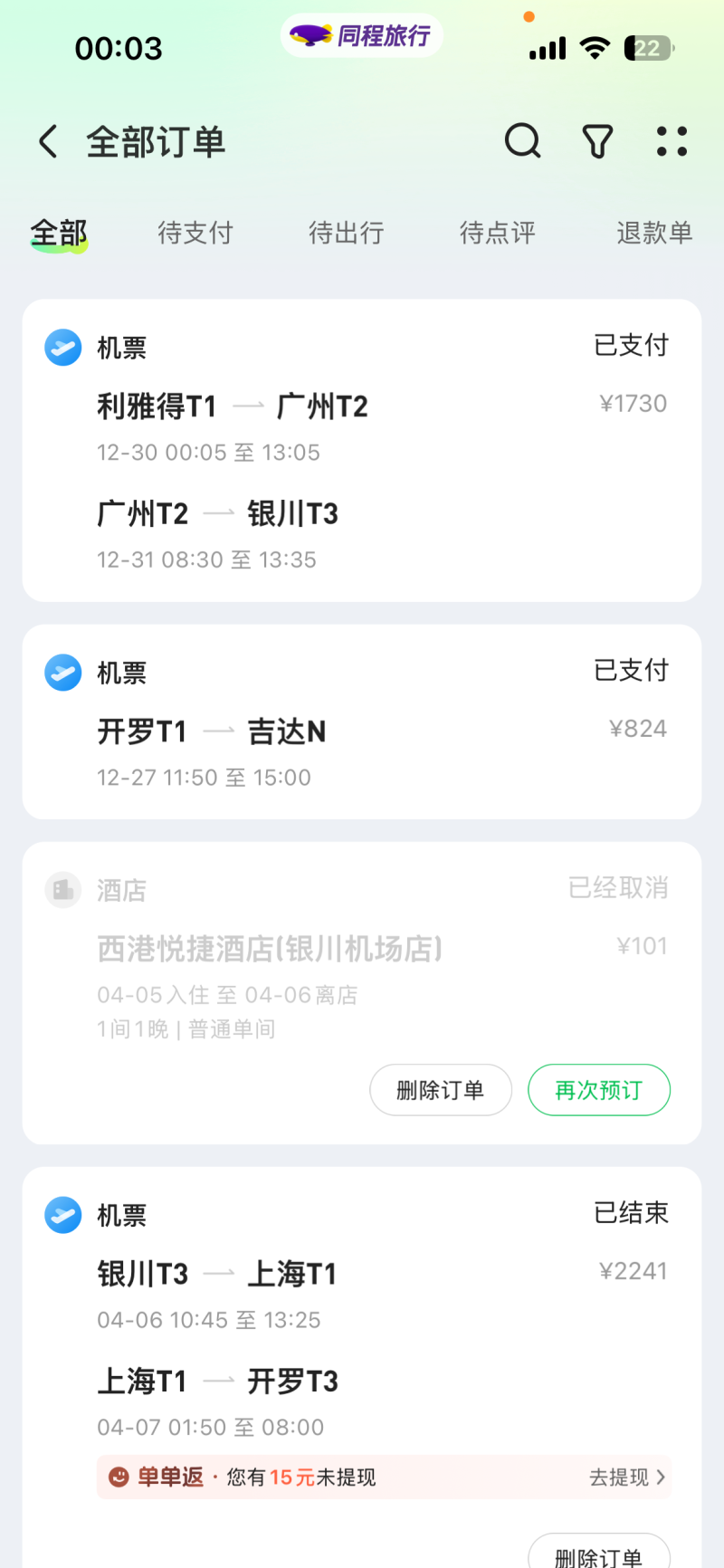Delete the 银川T3 to 上海T1 flight order
The image size is (724, 1568).
point(599,1554)
